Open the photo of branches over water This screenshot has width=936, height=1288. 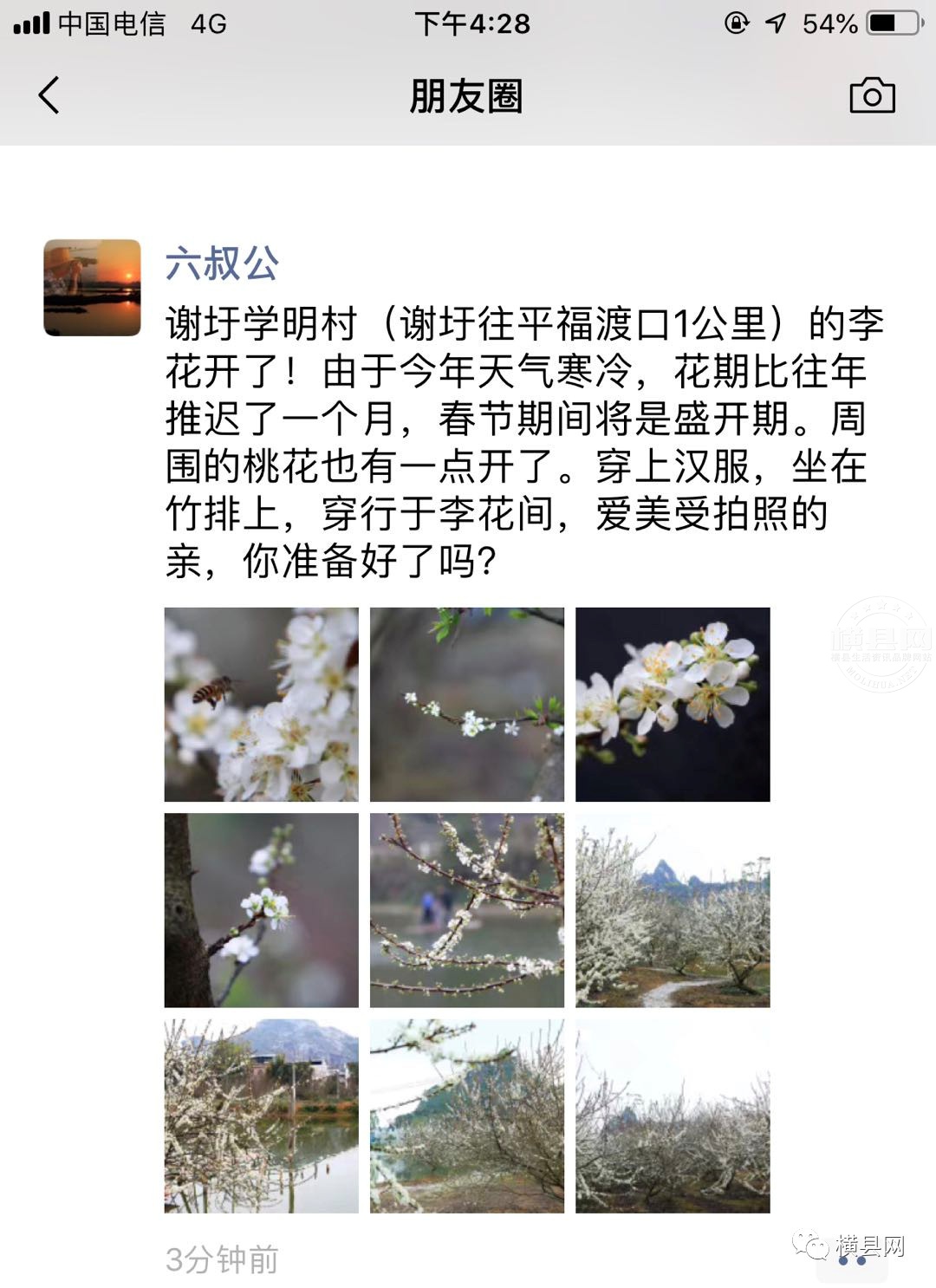click(x=466, y=910)
